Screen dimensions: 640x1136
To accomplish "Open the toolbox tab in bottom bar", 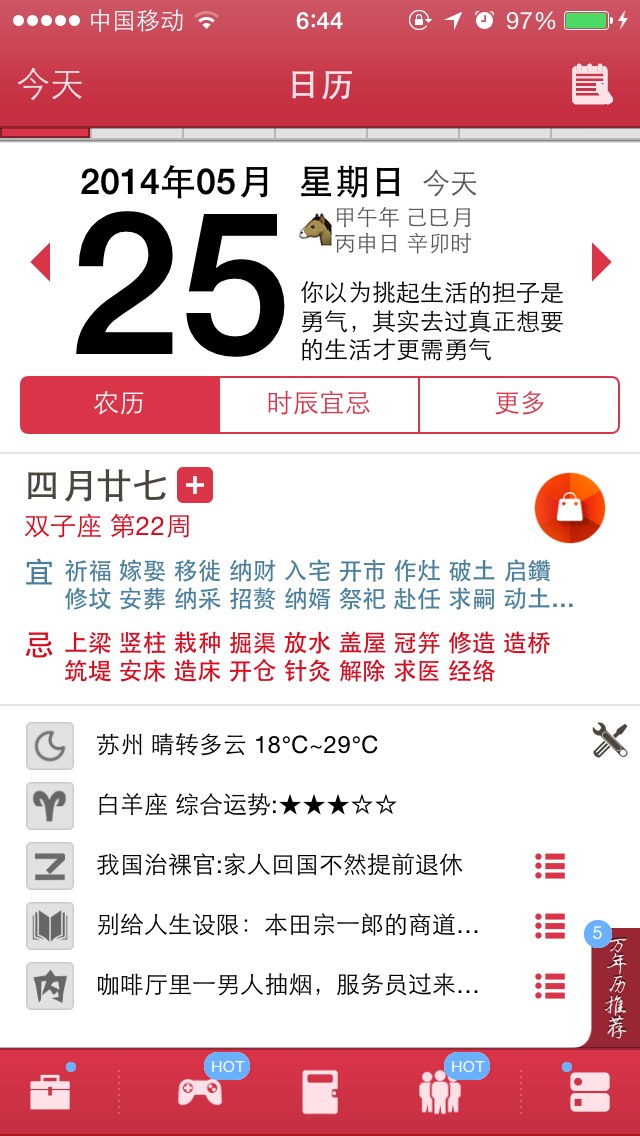I will click(x=50, y=1091).
